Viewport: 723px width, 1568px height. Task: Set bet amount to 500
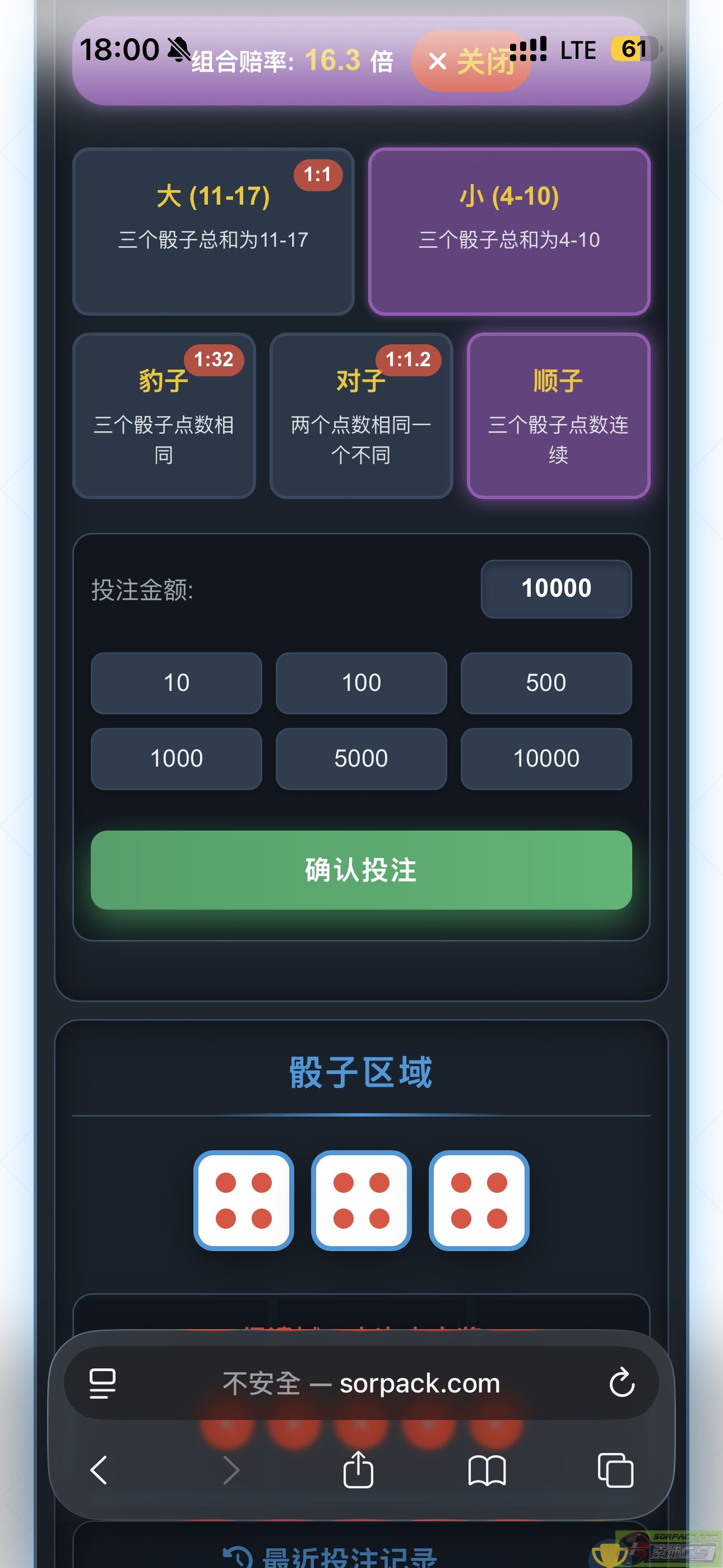[x=546, y=683]
